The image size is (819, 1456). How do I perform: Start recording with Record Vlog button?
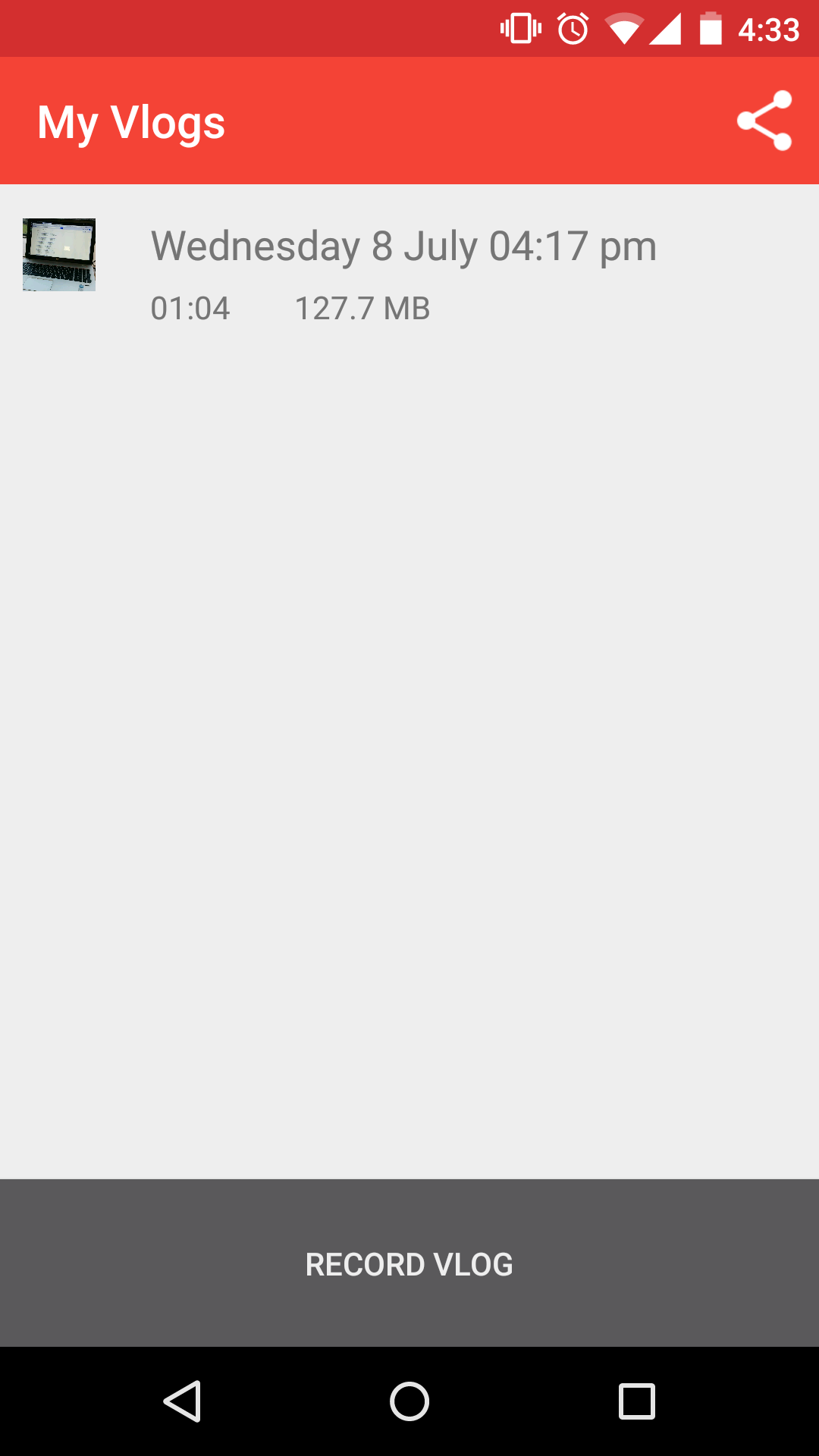409,1263
